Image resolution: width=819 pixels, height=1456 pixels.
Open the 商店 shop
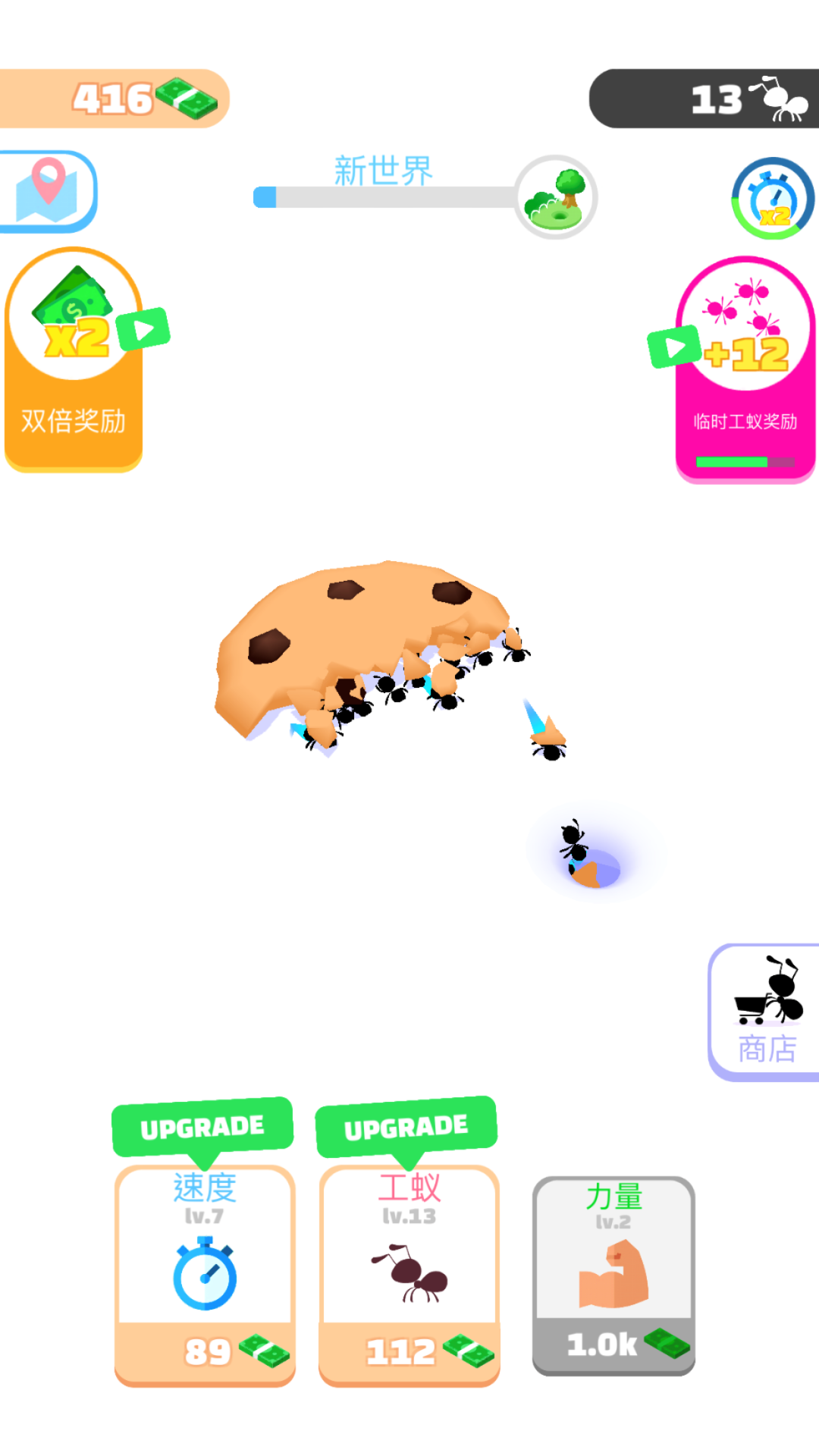(x=766, y=1012)
